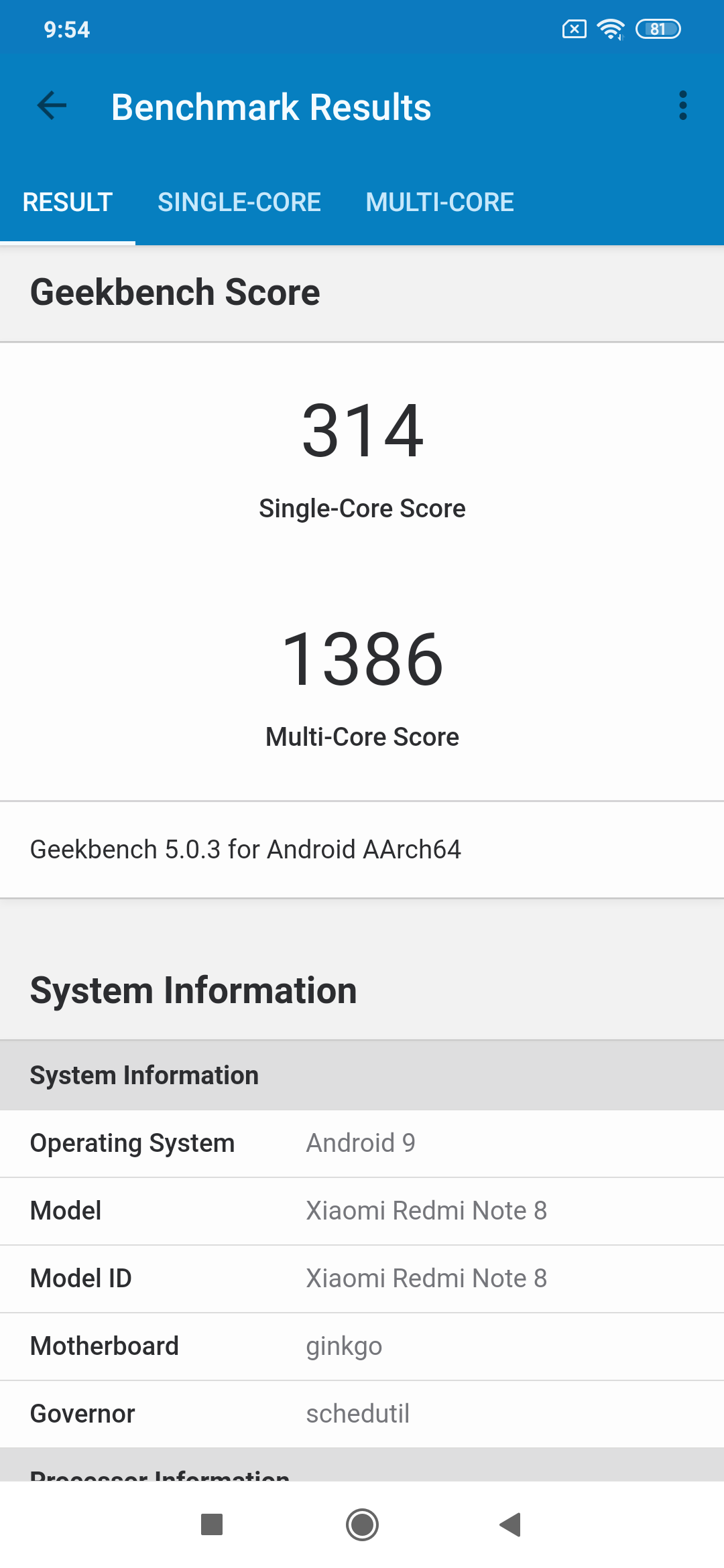Viewport: 724px width, 1568px height.
Task: Tap the system home button
Action: [x=362, y=1524]
